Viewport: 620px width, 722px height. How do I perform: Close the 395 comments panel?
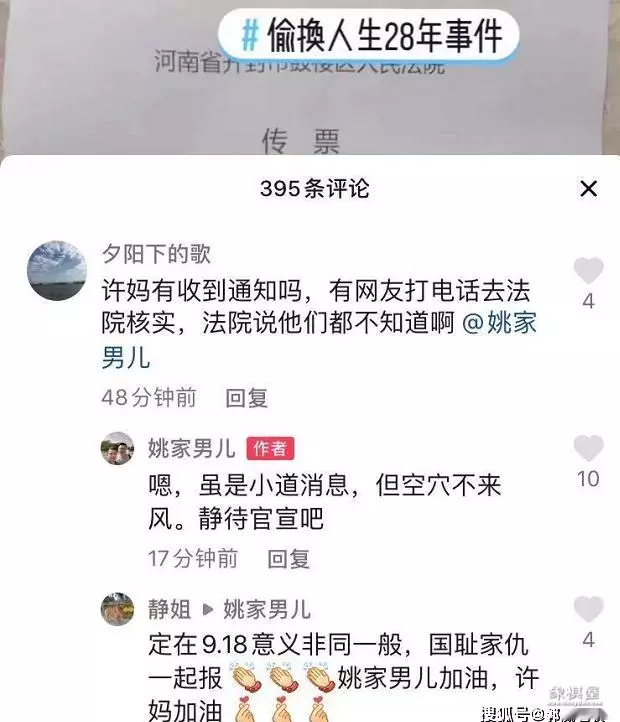tap(589, 188)
